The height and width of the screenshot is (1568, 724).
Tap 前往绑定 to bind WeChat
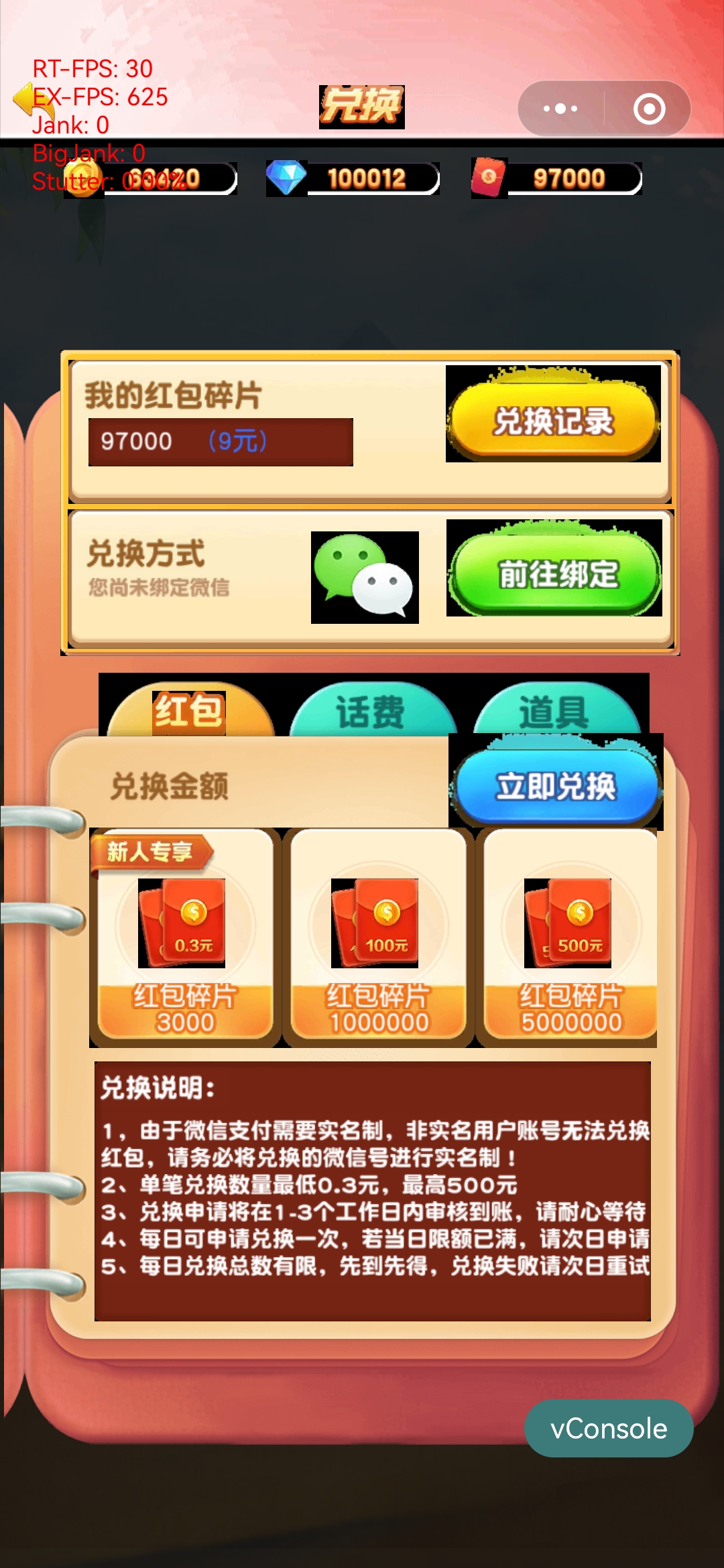click(556, 574)
